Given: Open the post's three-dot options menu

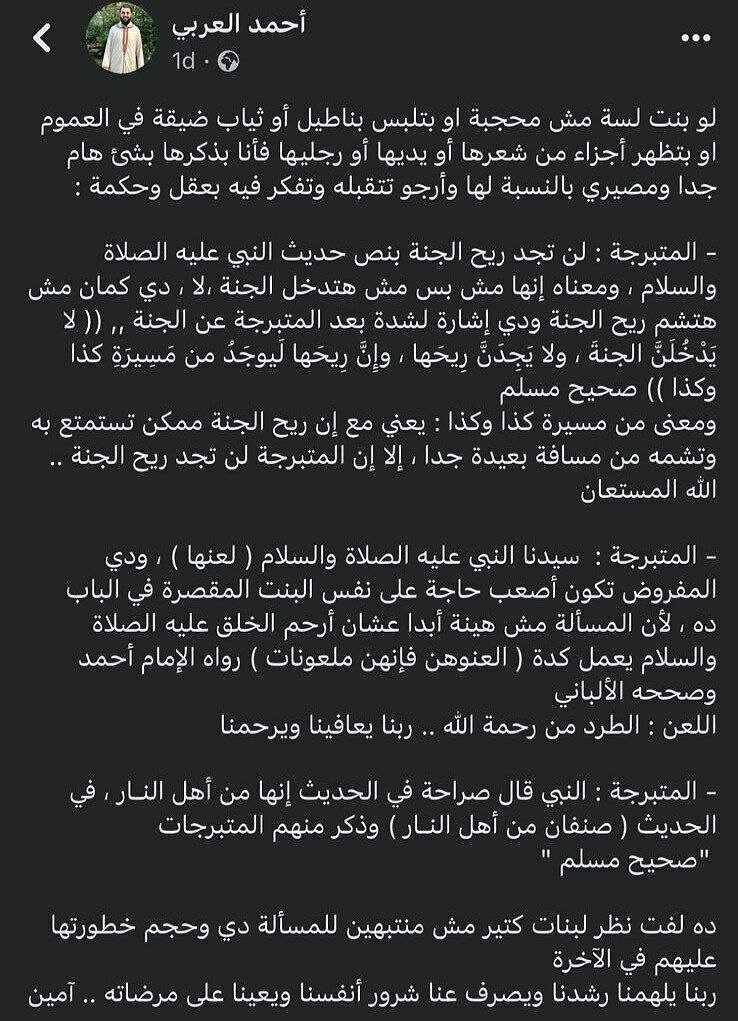Looking at the screenshot, I should [693, 38].
